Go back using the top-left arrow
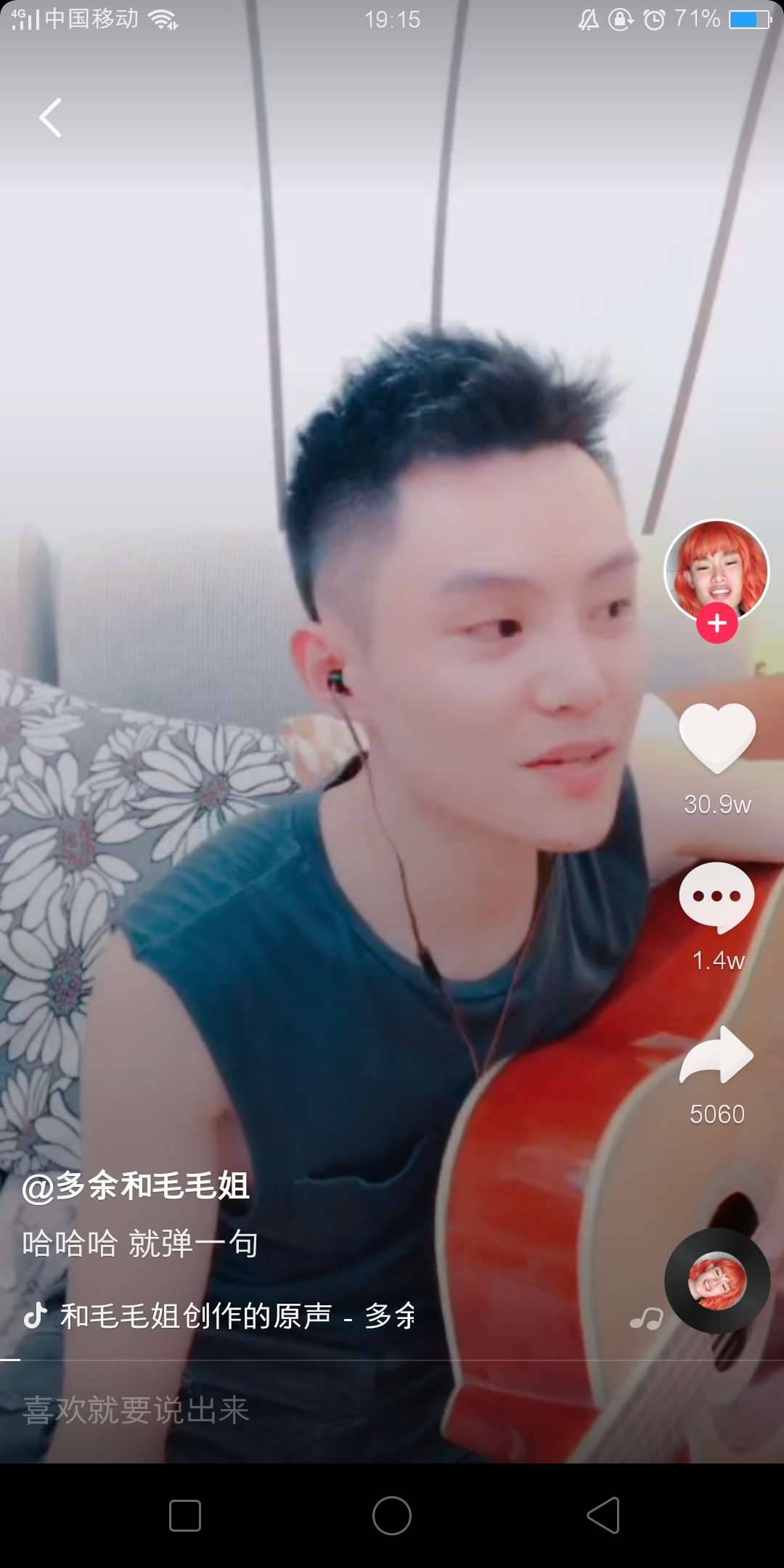This screenshot has width=784, height=1568. [50, 118]
